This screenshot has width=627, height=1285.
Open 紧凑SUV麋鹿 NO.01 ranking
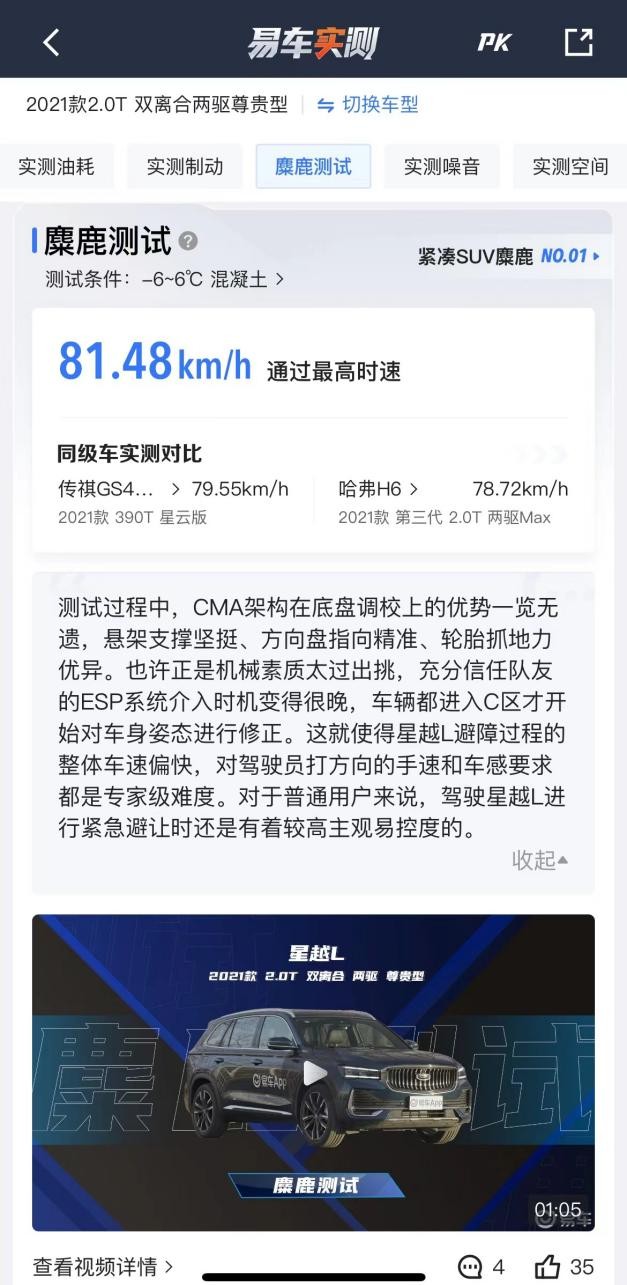tap(509, 257)
